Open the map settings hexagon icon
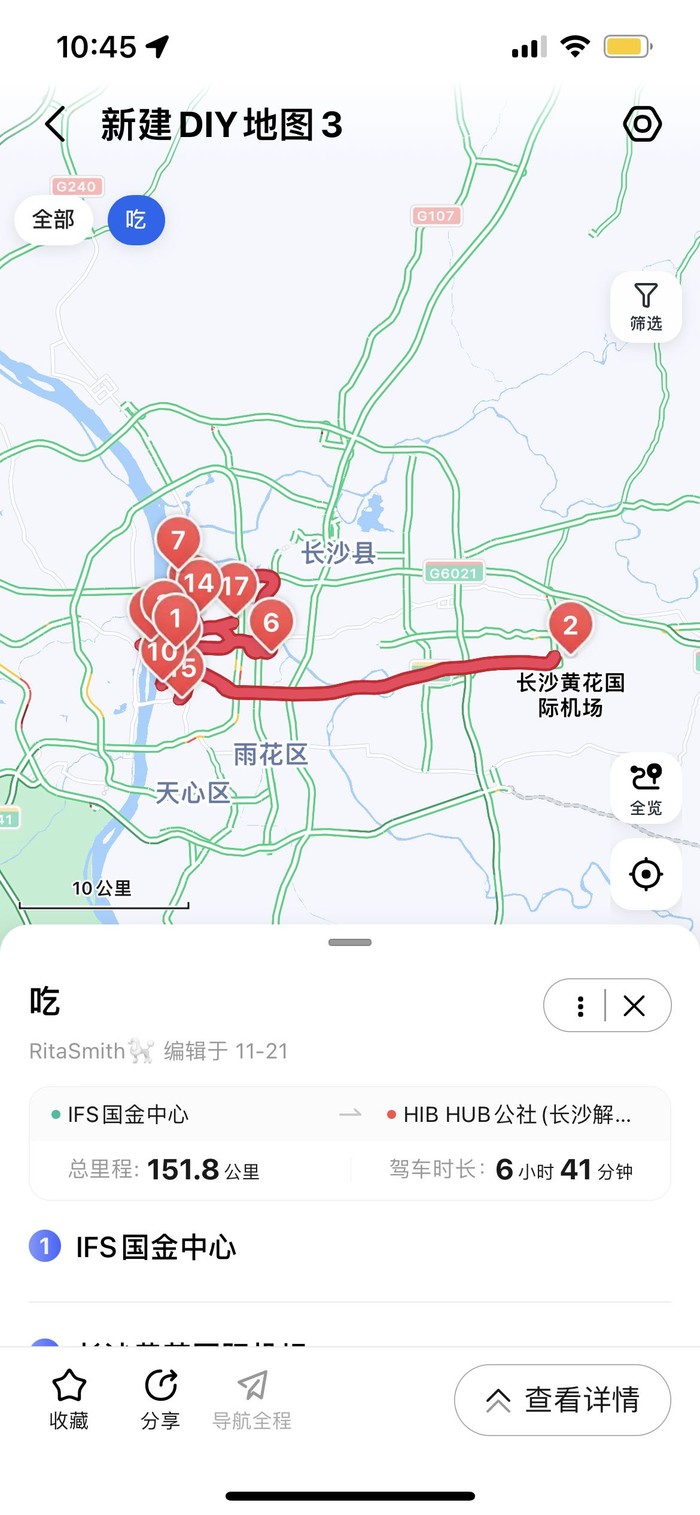Screen dimensions: 700x1515 [642, 125]
